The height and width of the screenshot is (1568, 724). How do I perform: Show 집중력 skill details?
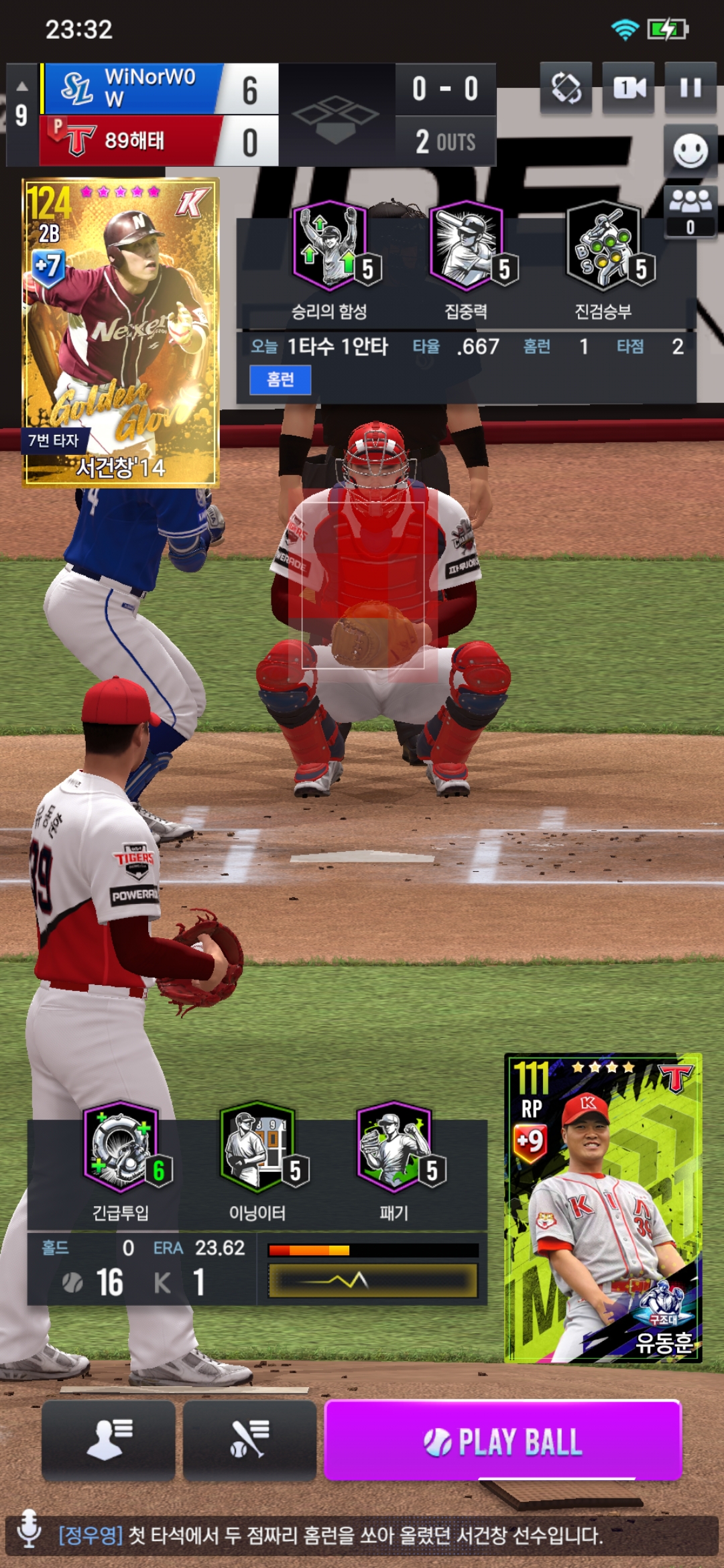(x=466, y=248)
